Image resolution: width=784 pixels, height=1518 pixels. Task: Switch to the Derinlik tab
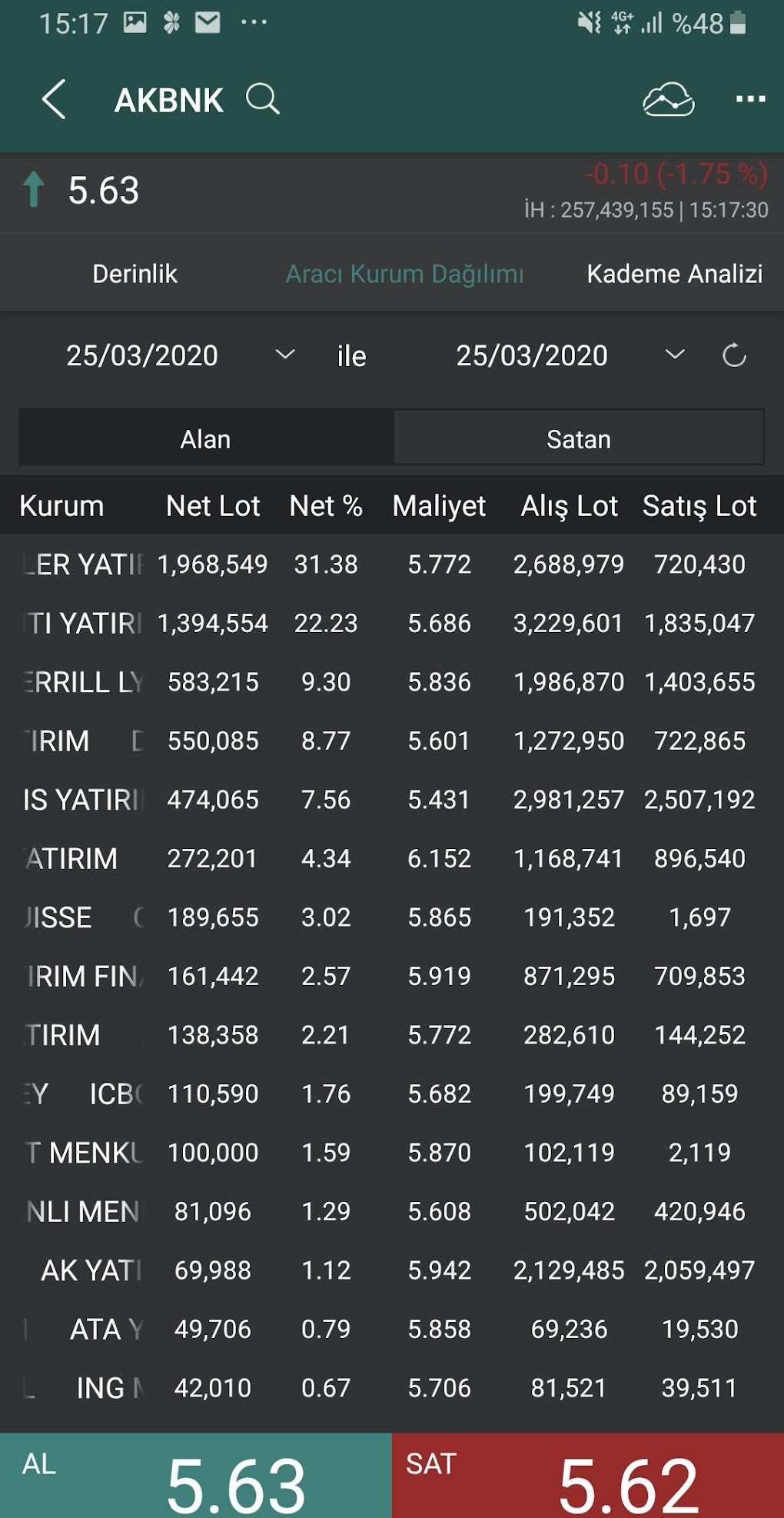pos(135,274)
